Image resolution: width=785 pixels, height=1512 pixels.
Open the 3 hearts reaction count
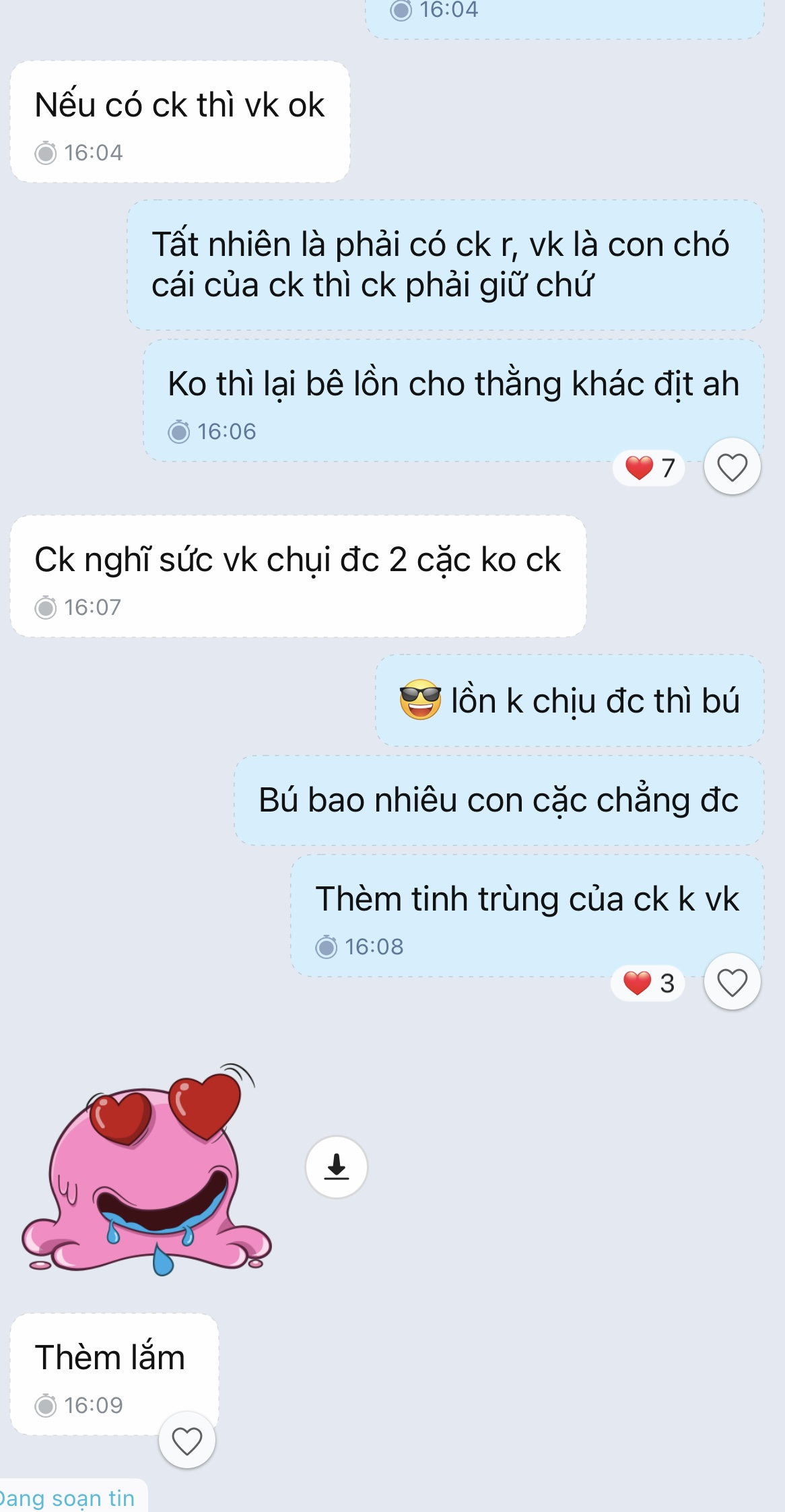point(648,983)
